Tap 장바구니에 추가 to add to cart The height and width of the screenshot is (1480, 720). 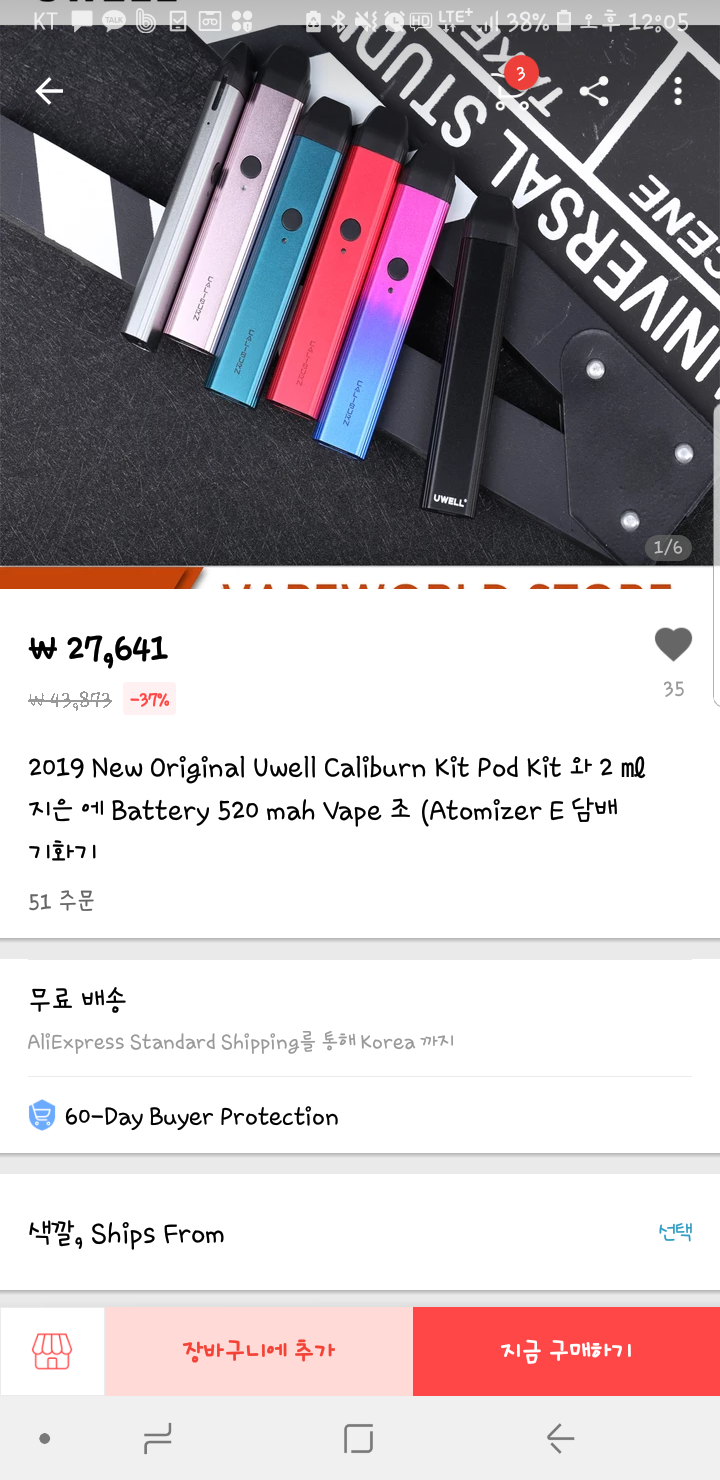coord(259,1351)
